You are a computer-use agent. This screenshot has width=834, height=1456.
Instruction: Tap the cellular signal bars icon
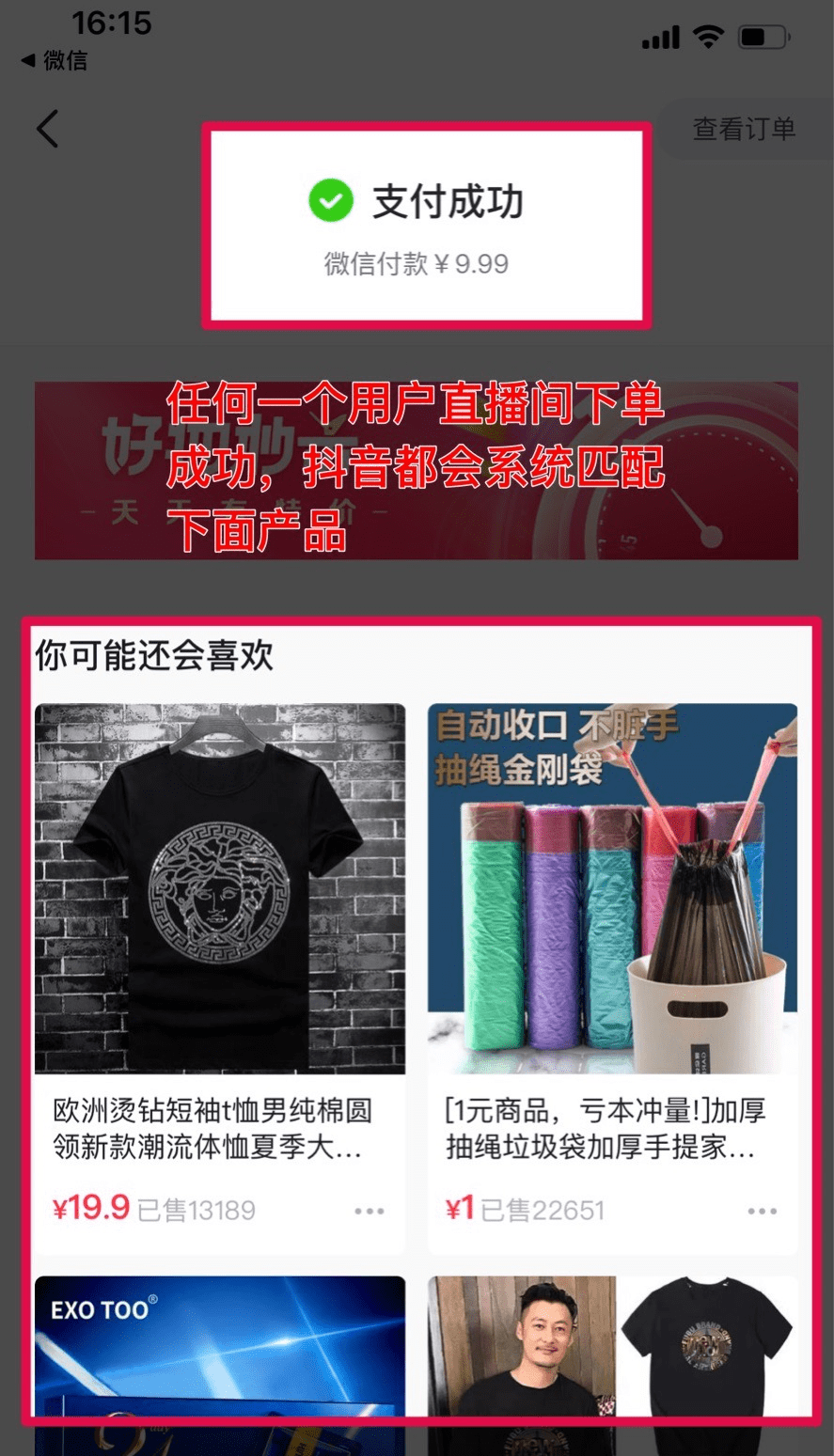(x=660, y=37)
